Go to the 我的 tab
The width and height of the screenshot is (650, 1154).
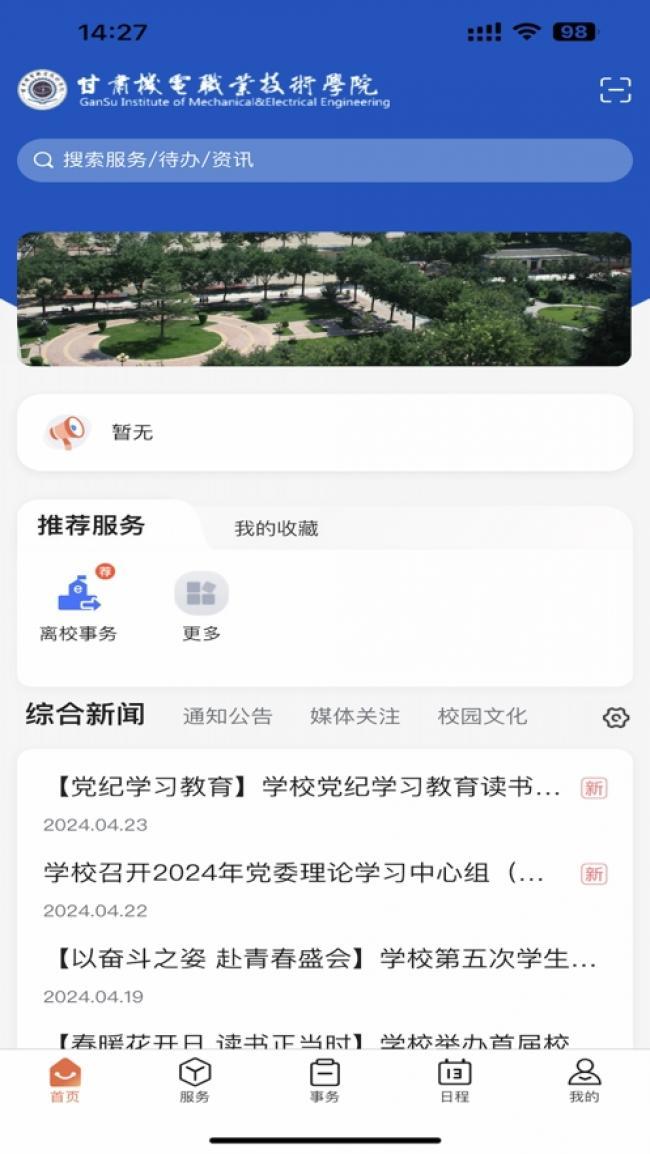[584, 1080]
